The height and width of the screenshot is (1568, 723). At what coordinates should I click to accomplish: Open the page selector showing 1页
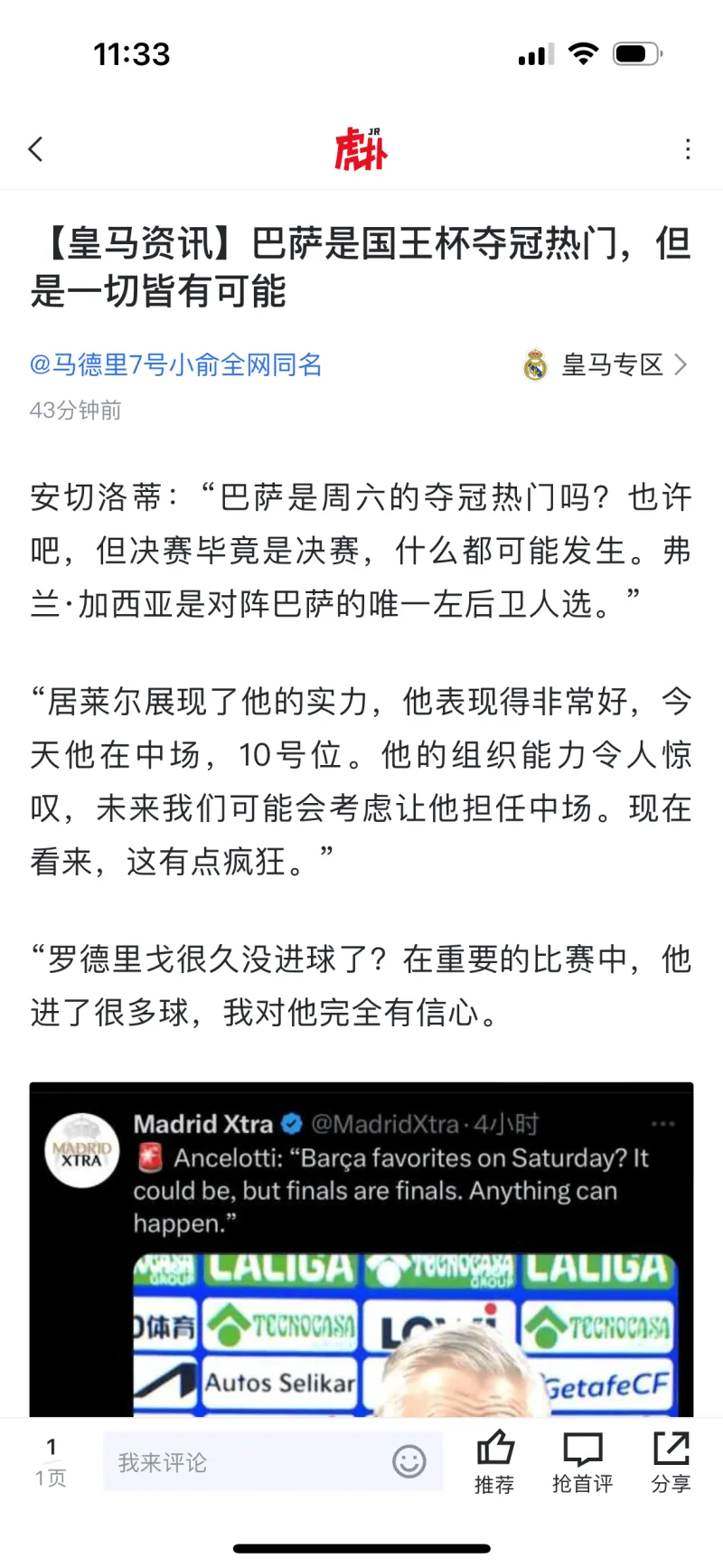51,1461
